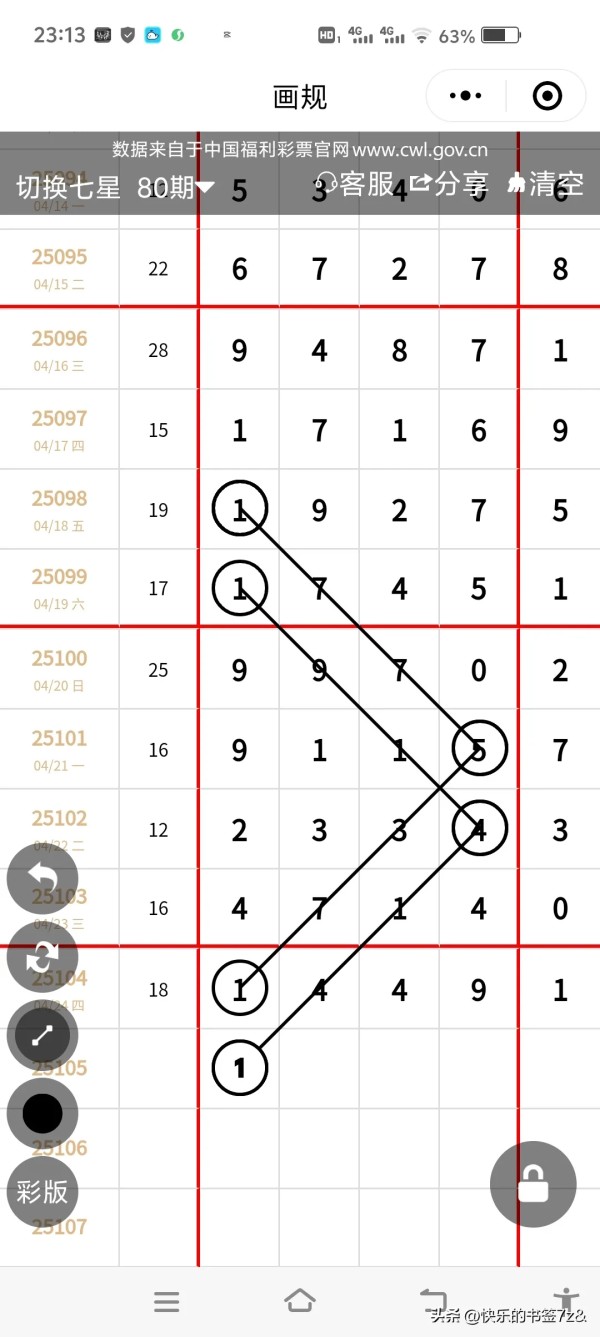This screenshot has width=600, height=1337.
Task: Switch to 彩版 color version
Action: pyautogui.click(x=42, y=1191)
